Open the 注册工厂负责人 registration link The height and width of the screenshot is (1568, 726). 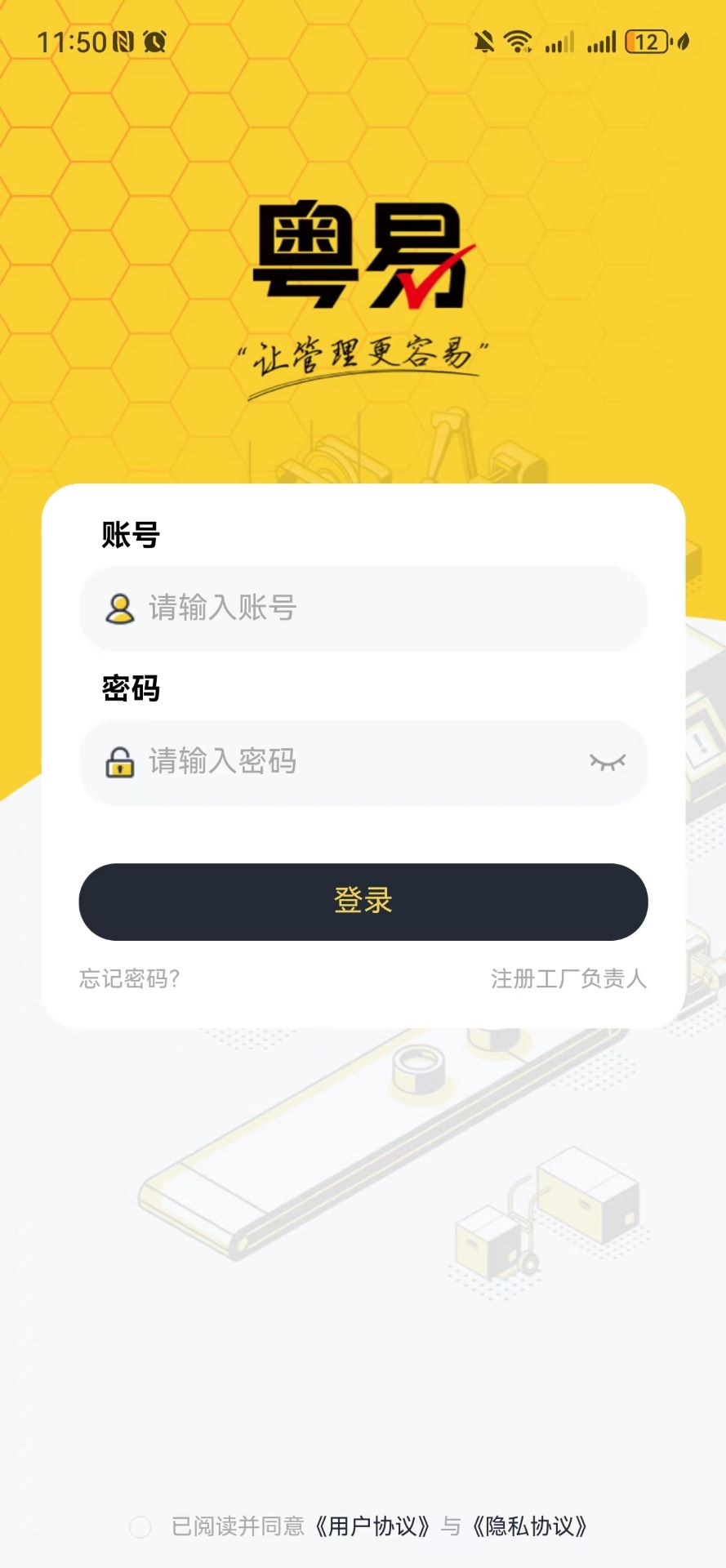click(567, 979)
